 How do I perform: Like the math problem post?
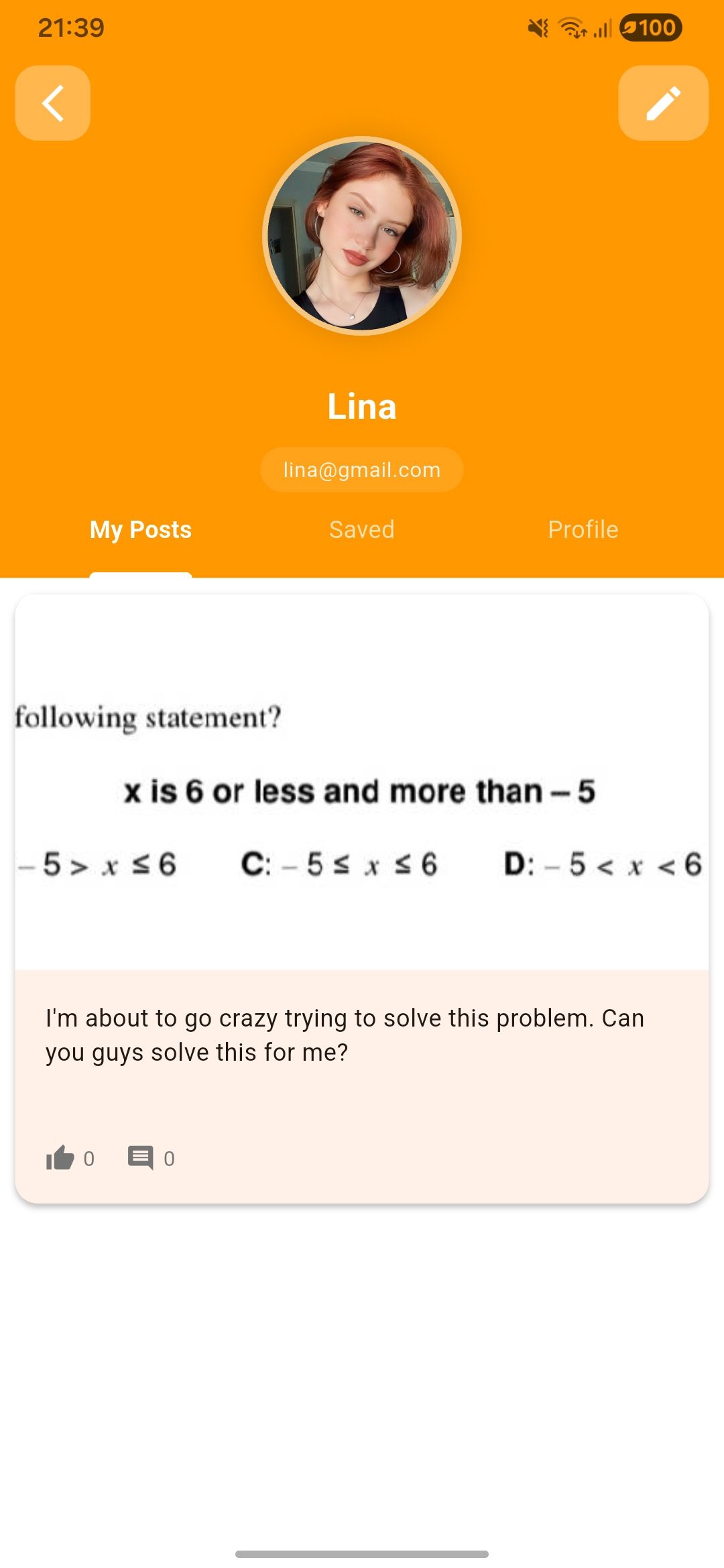(60, 1158)
